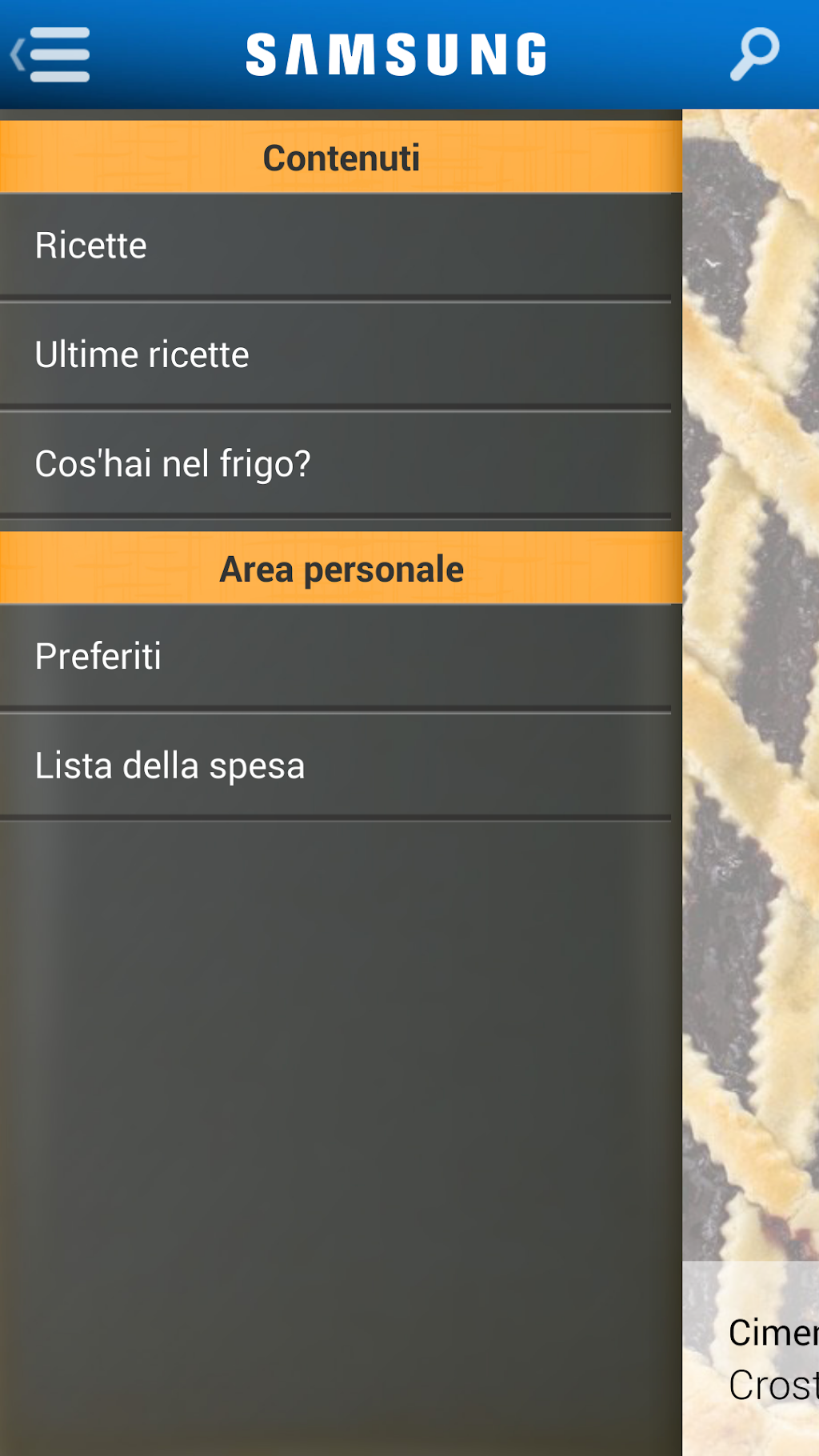
Task: Open the search magnifier
Action: point(754,54)
